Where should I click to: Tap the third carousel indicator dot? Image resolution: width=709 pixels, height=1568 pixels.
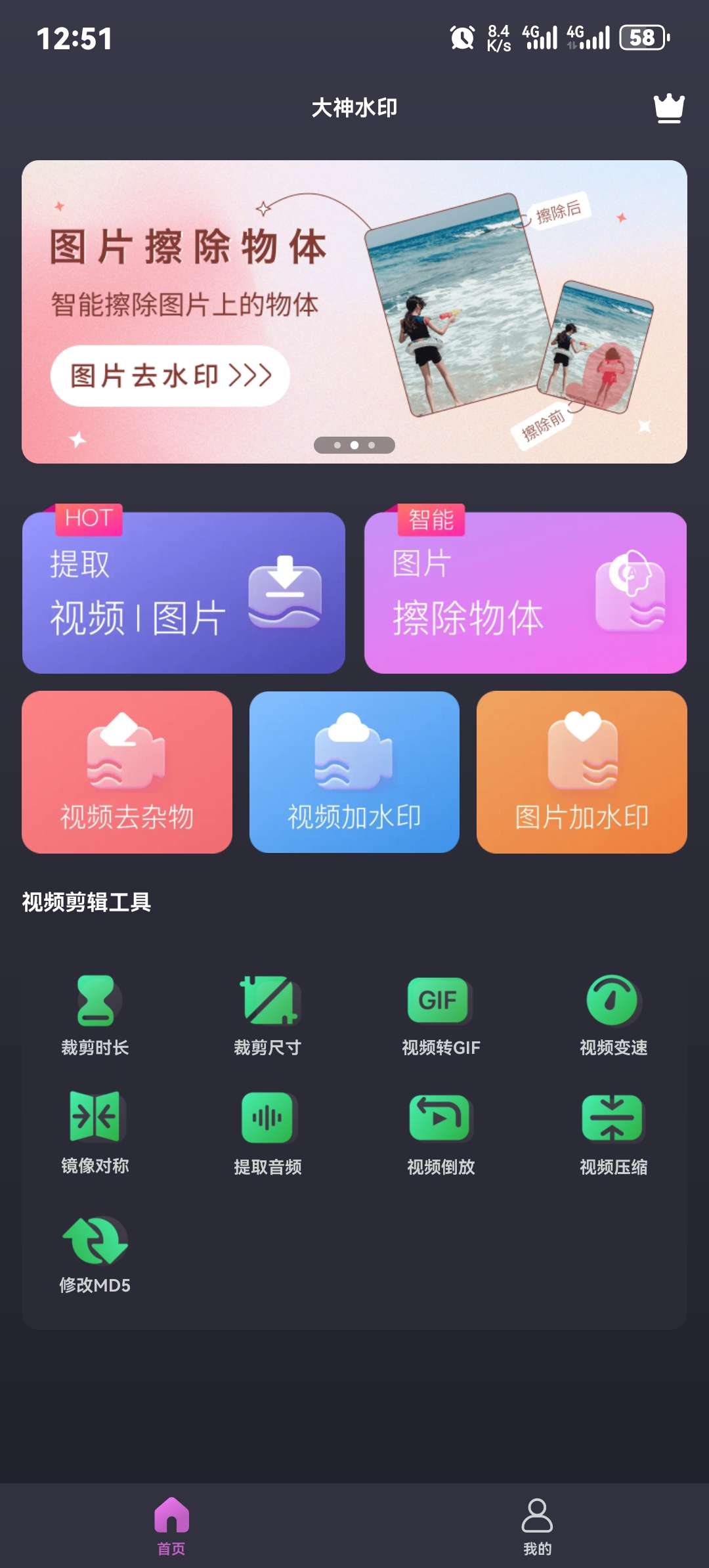click(x=371, y=445)
